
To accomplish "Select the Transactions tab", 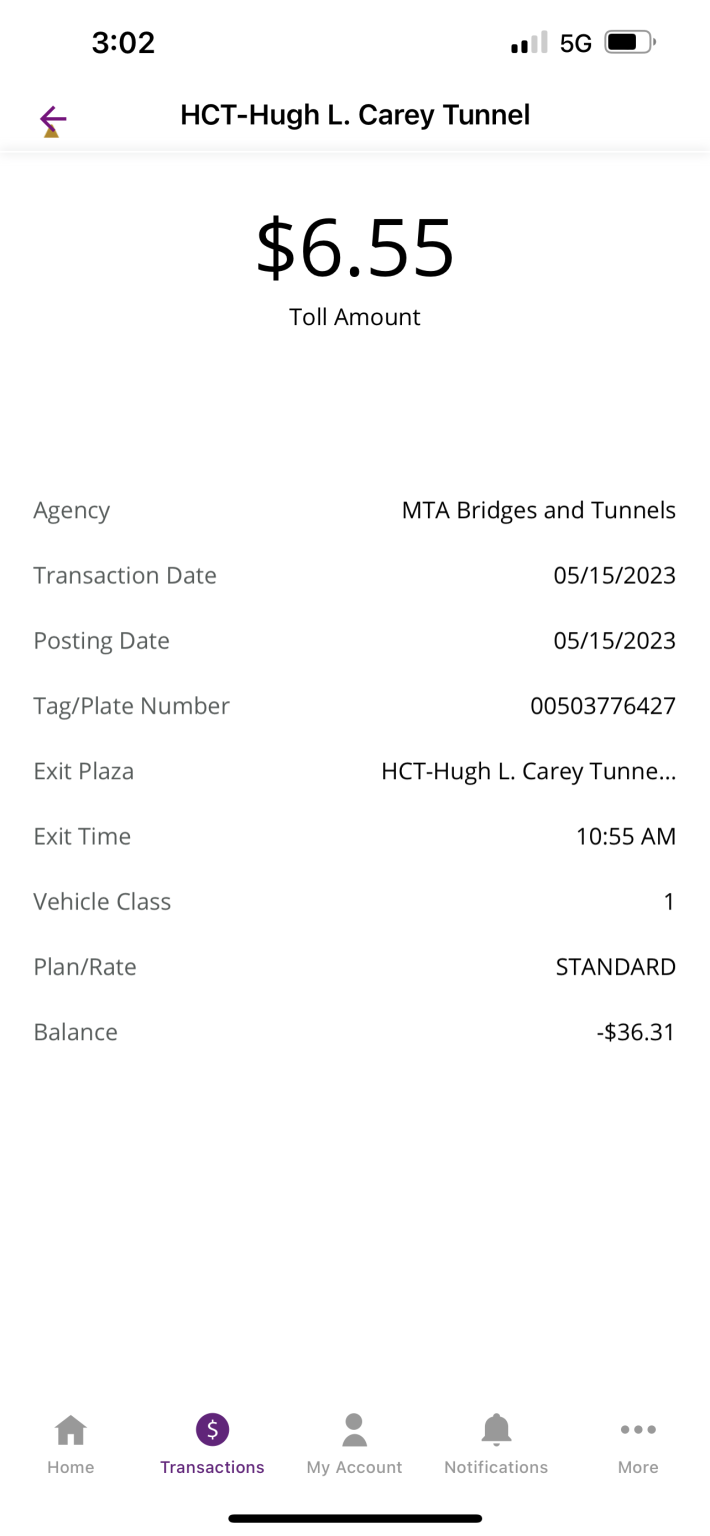I will 212,1445.
